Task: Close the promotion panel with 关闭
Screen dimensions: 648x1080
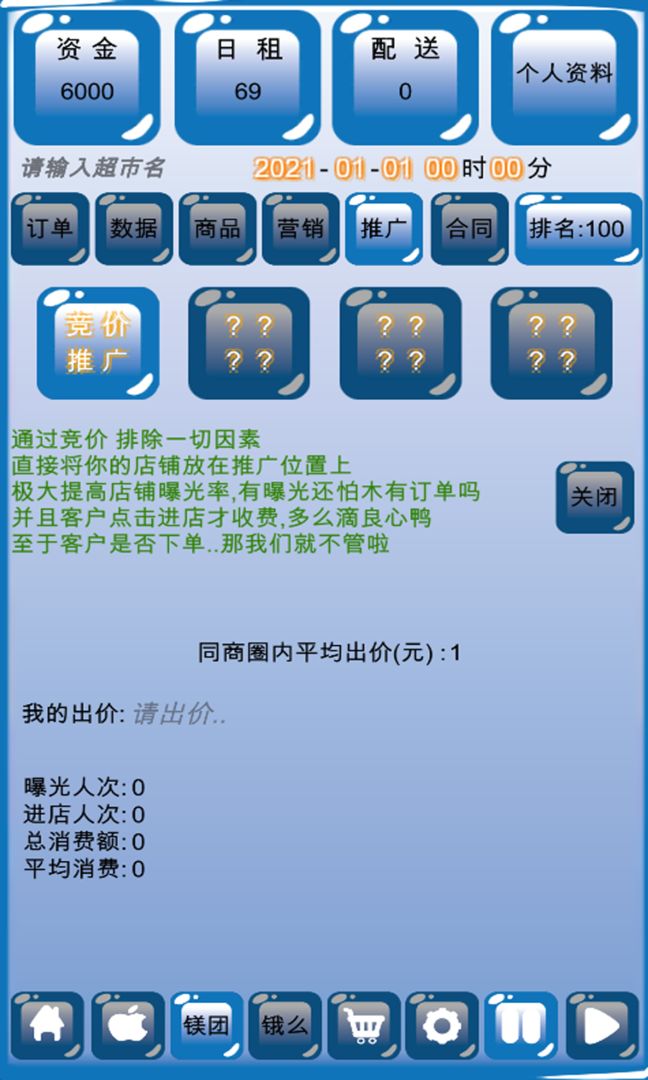Action: click(594, 497)
